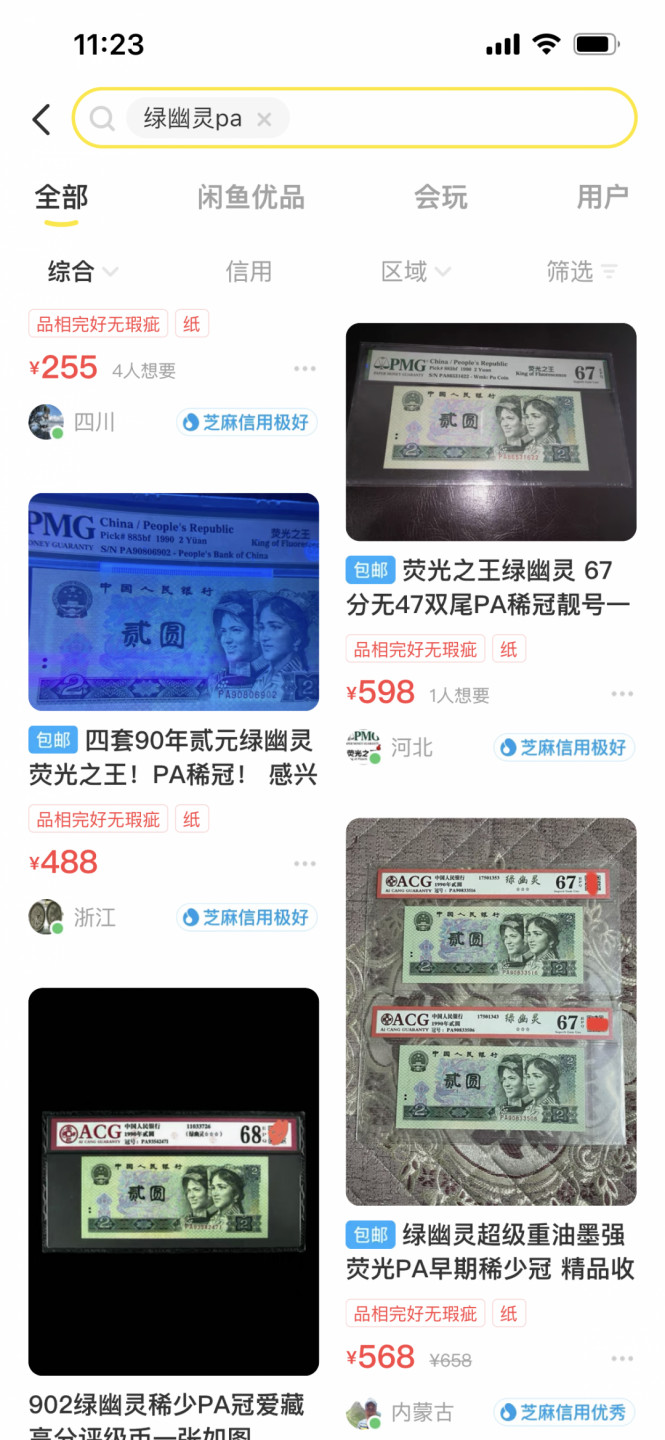Open the 902绿幽灵稀少PA冠 listing
Viewport: 665px width, 1440px height.
coord(173,1180)
